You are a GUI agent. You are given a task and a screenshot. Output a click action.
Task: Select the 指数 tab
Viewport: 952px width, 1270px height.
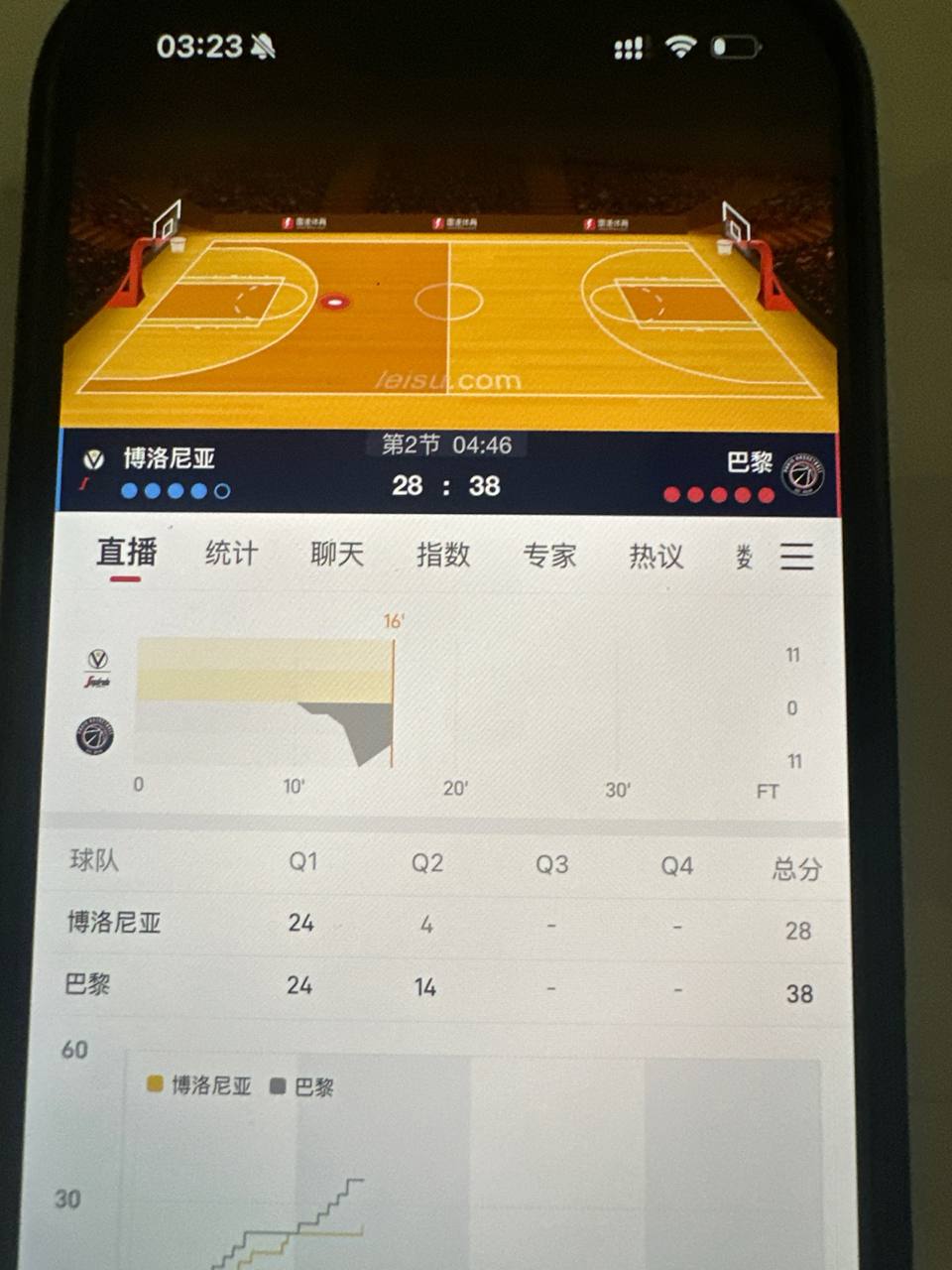pyautogui.click(x=442, y=555)
